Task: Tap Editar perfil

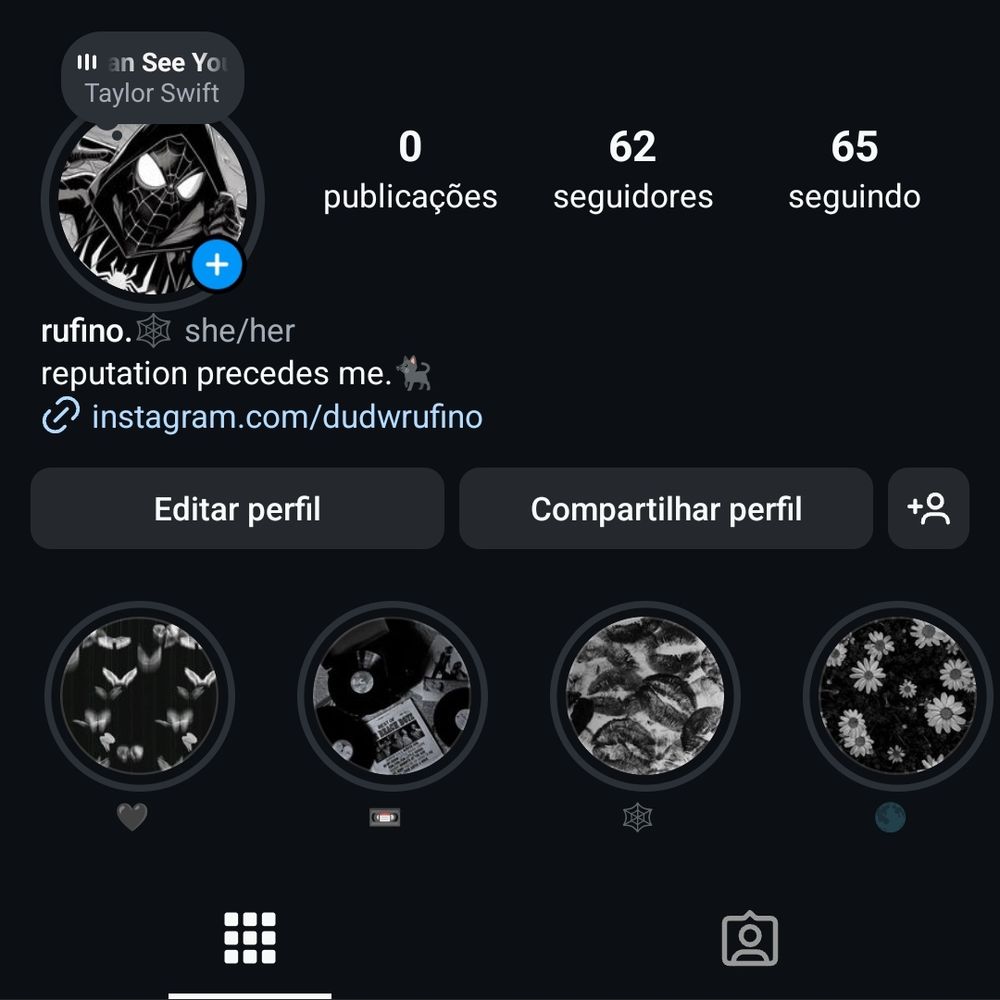Action: click(237, 509)
